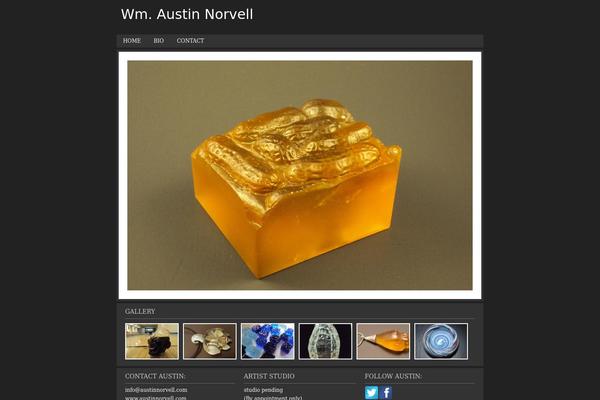Tap the Wm. Austin Norvell site title
Viewport: 600px width, 400px height.
(x=186, y=15)
